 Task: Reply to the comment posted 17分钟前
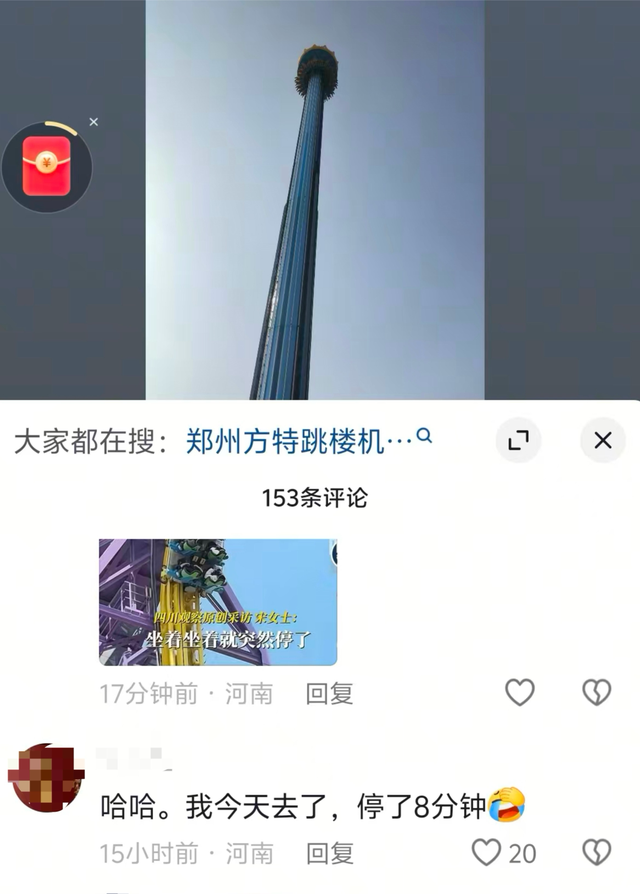tap(329, 693)
